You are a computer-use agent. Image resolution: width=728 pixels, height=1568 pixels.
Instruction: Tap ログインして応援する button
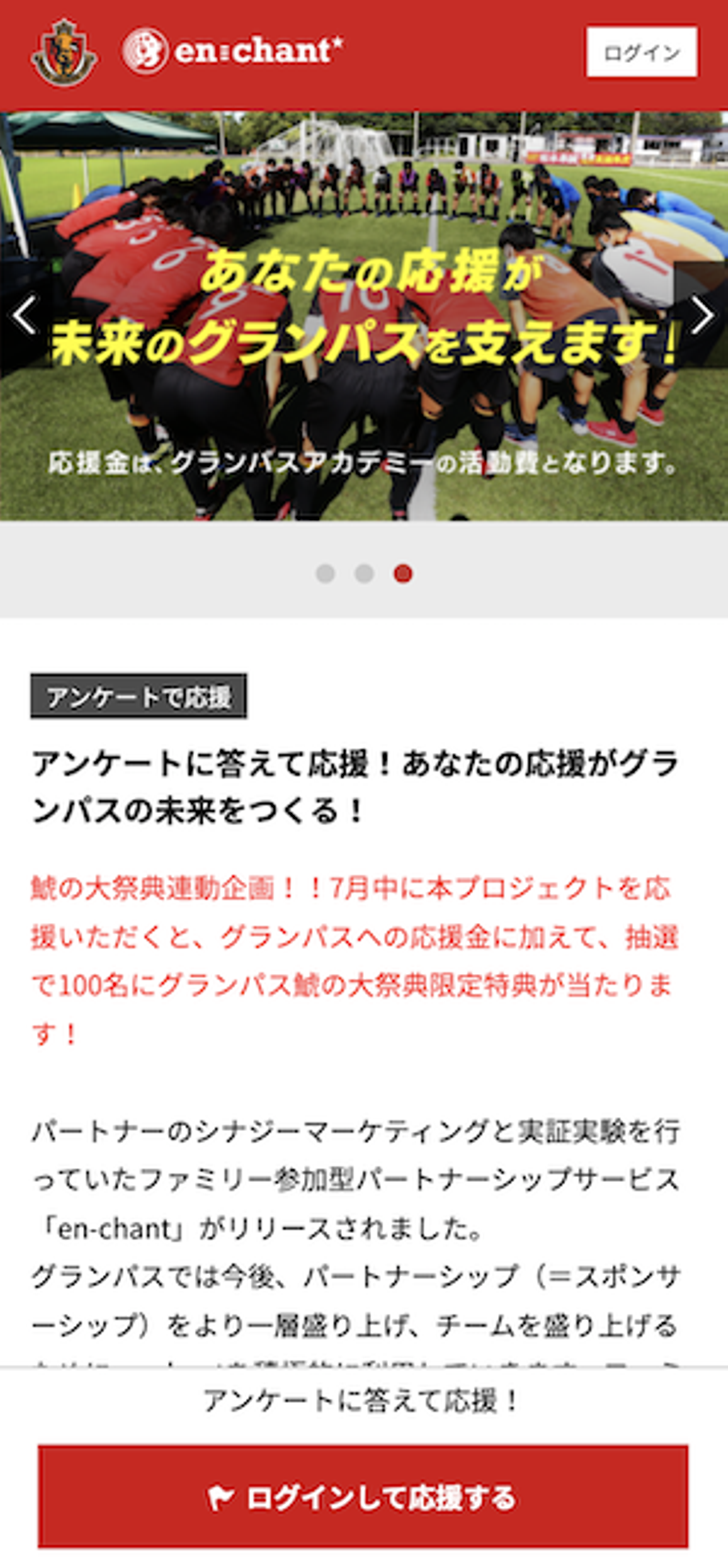pyautogui.click(x=363, y=1496)
